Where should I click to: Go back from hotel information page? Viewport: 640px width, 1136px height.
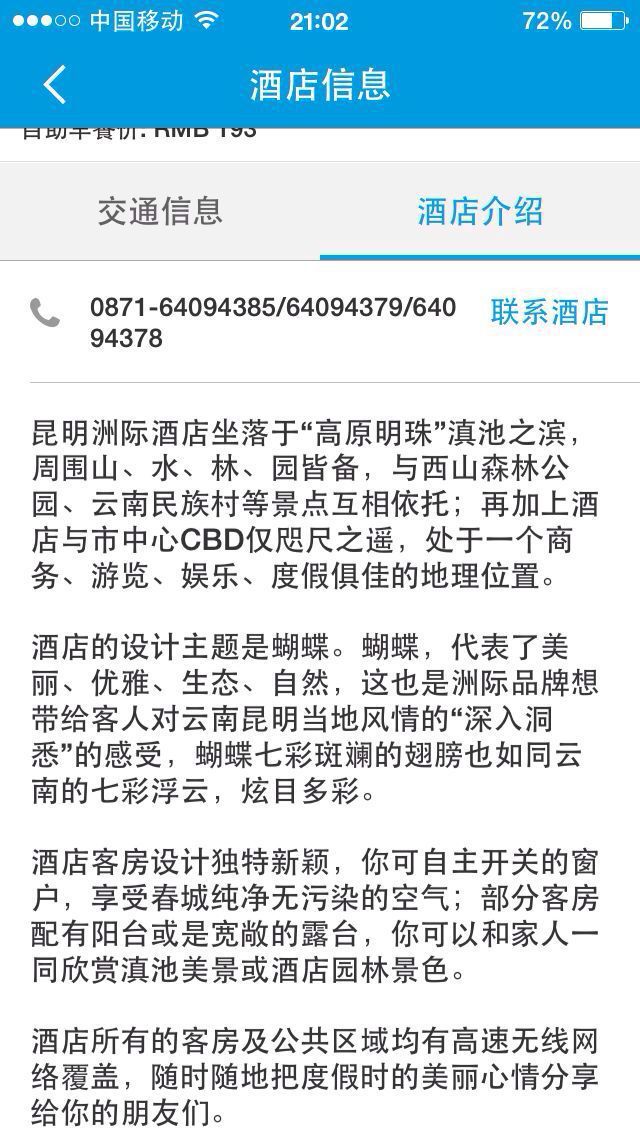[x=54, y=85]
